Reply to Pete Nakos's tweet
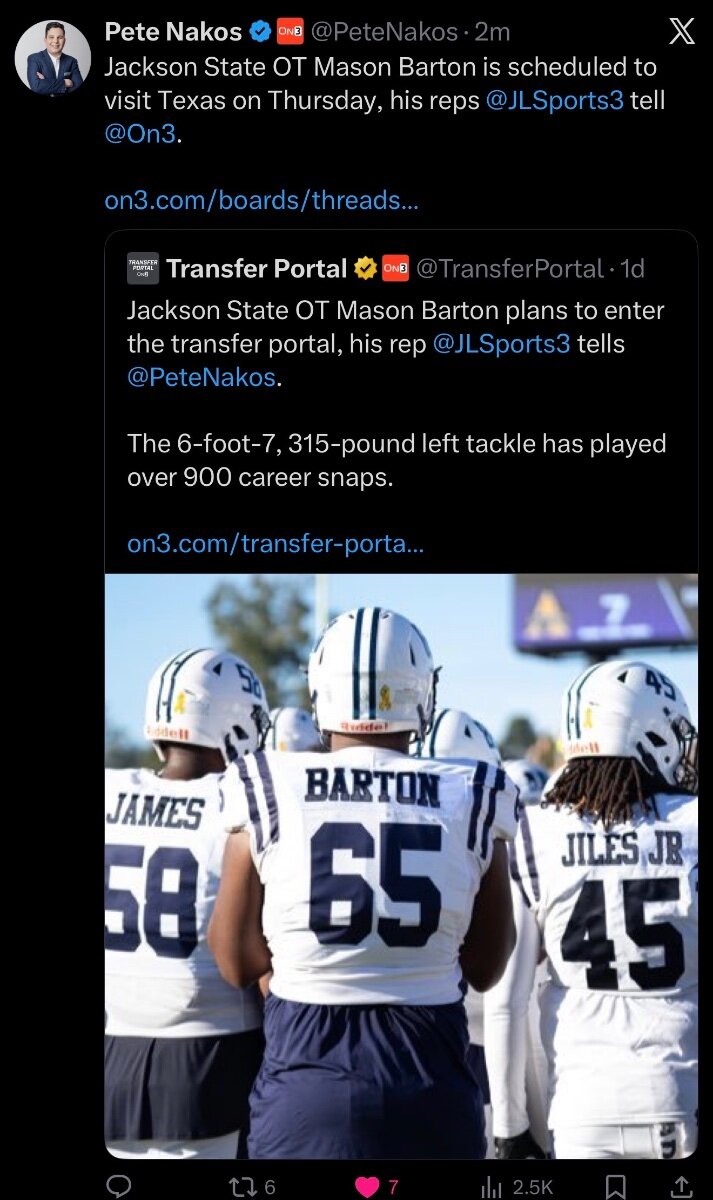Image resolution: width=713 pixels, height=1200 pixels. pos(119,1186)
